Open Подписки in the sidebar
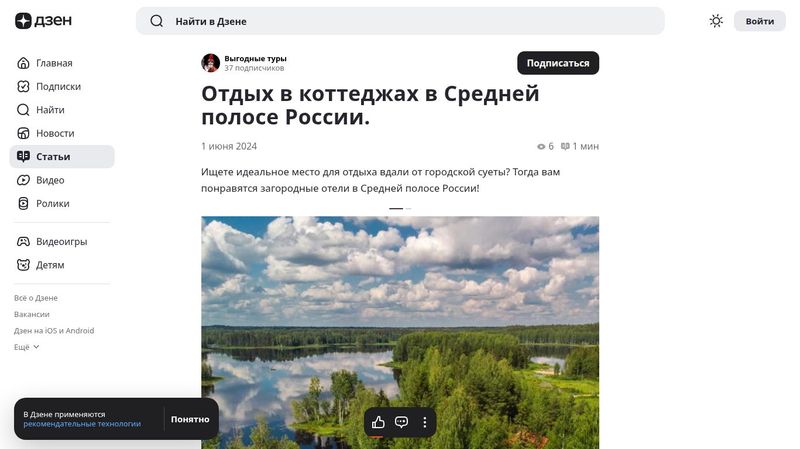 (x=58, y=86)
